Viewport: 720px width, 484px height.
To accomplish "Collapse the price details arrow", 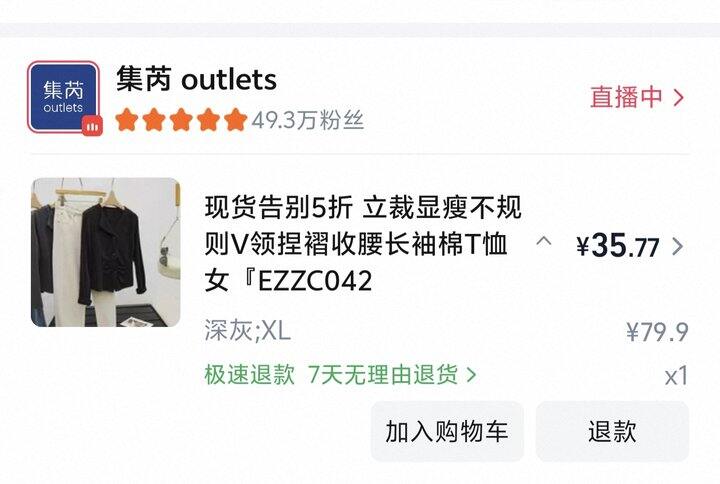I will tap(544, 242).
